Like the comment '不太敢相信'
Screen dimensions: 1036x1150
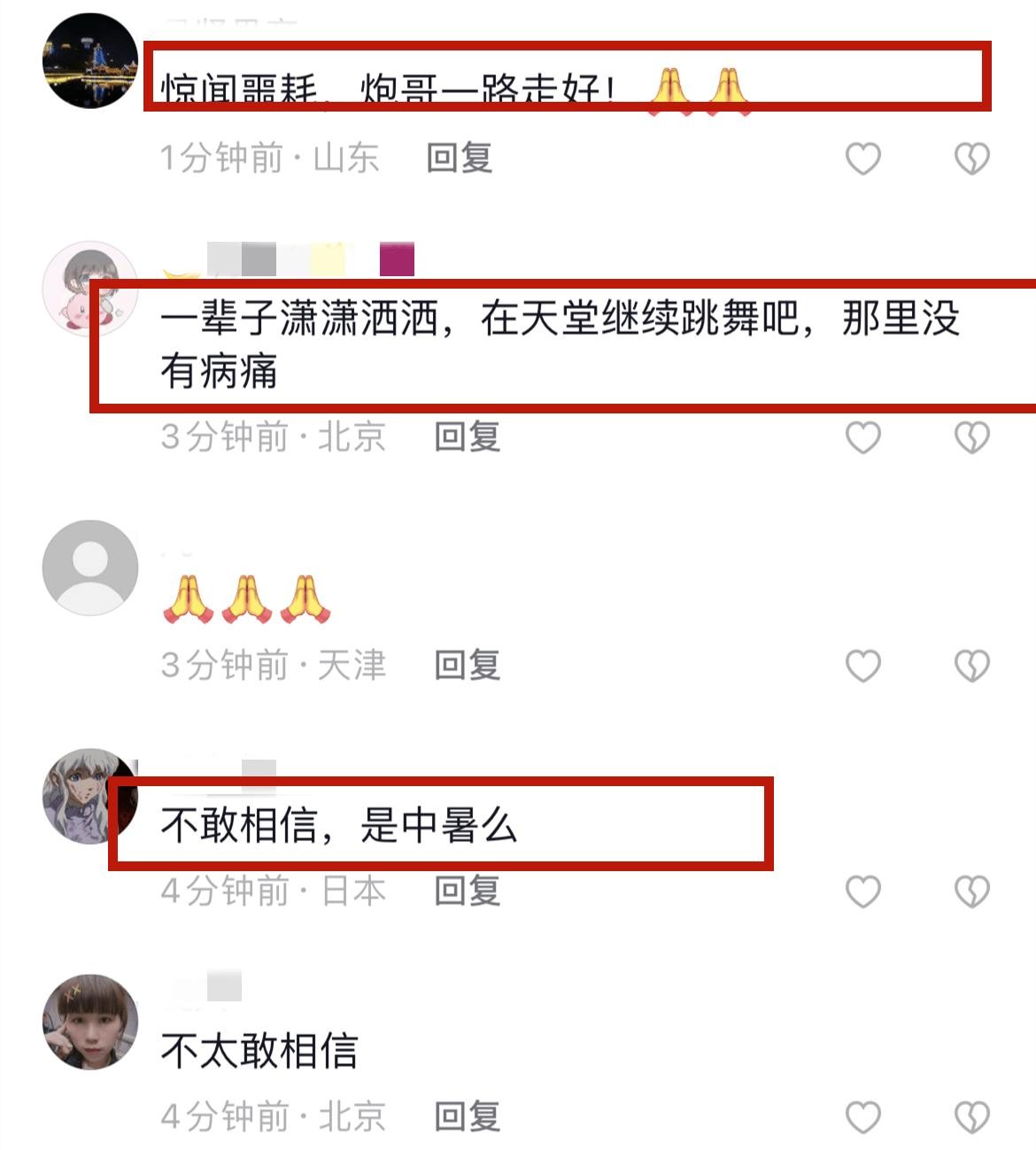862,1118
